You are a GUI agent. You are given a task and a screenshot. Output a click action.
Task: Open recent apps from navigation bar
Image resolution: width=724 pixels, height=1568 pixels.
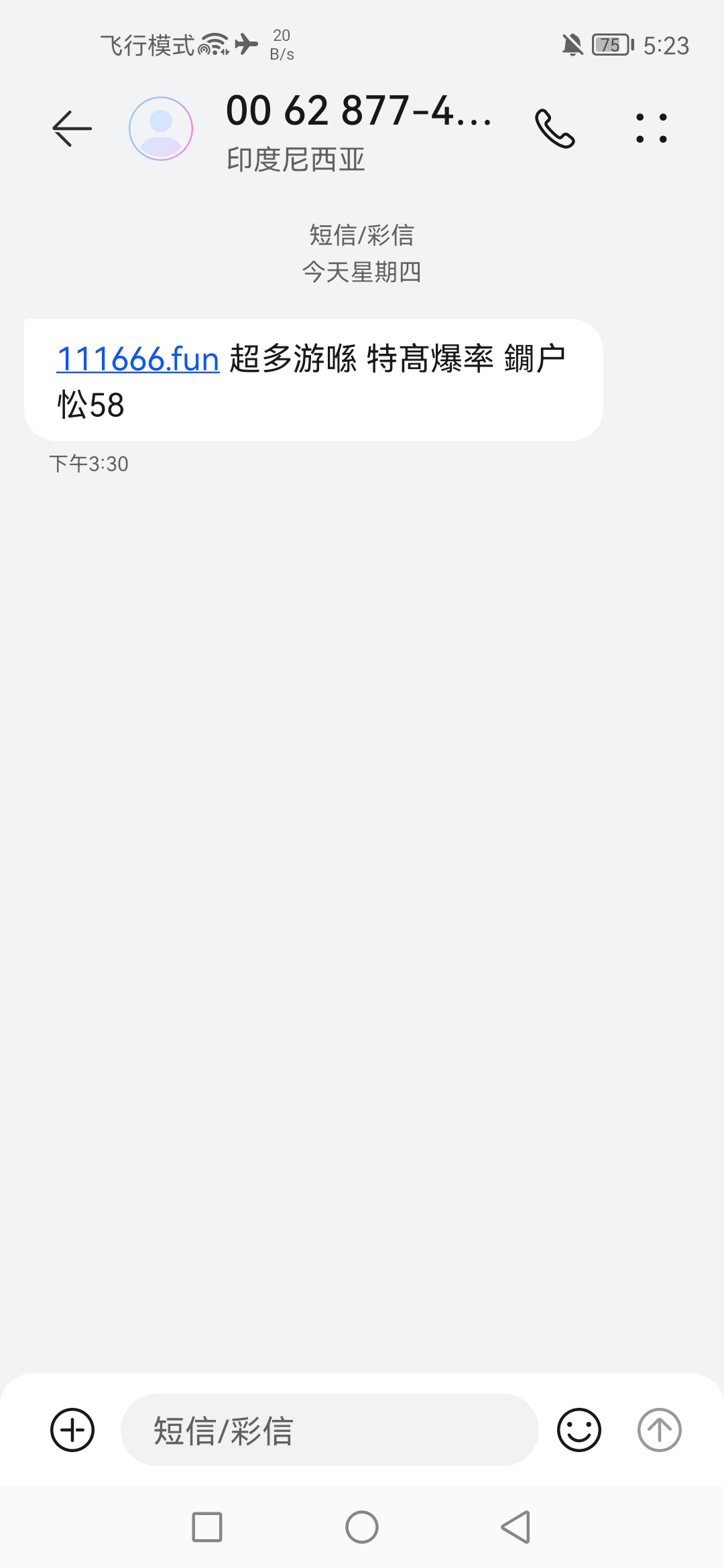coord(207,1527)
